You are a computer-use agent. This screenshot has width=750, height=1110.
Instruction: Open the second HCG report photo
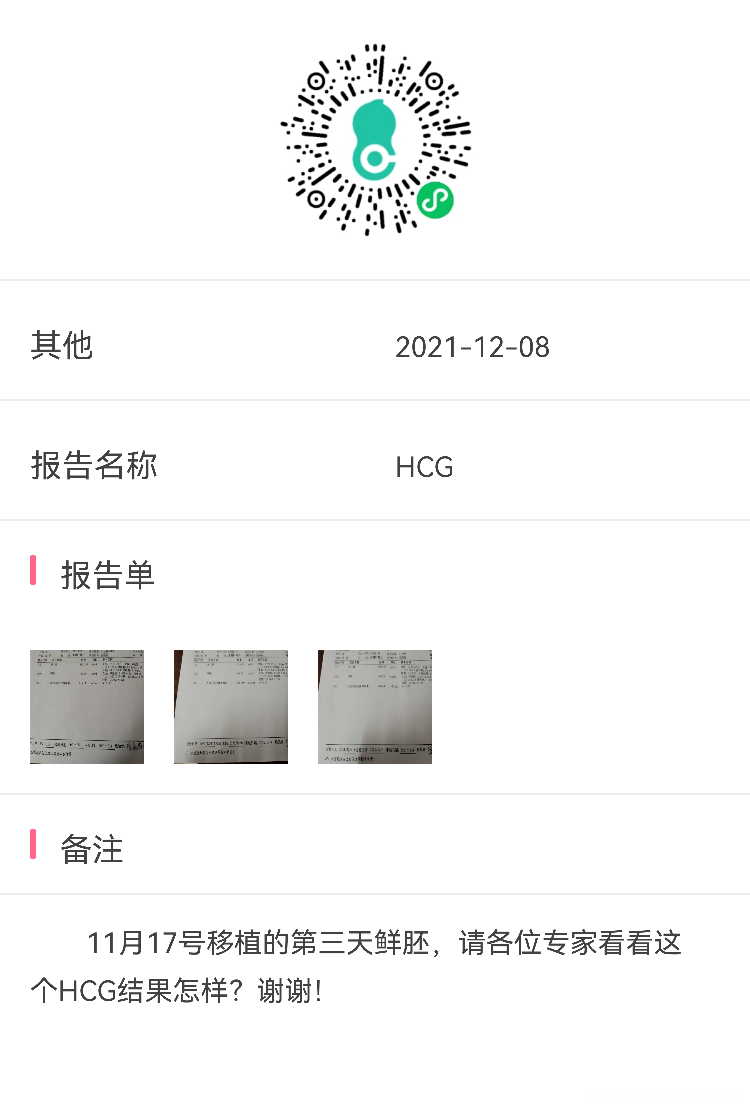[x=231, y=706]
